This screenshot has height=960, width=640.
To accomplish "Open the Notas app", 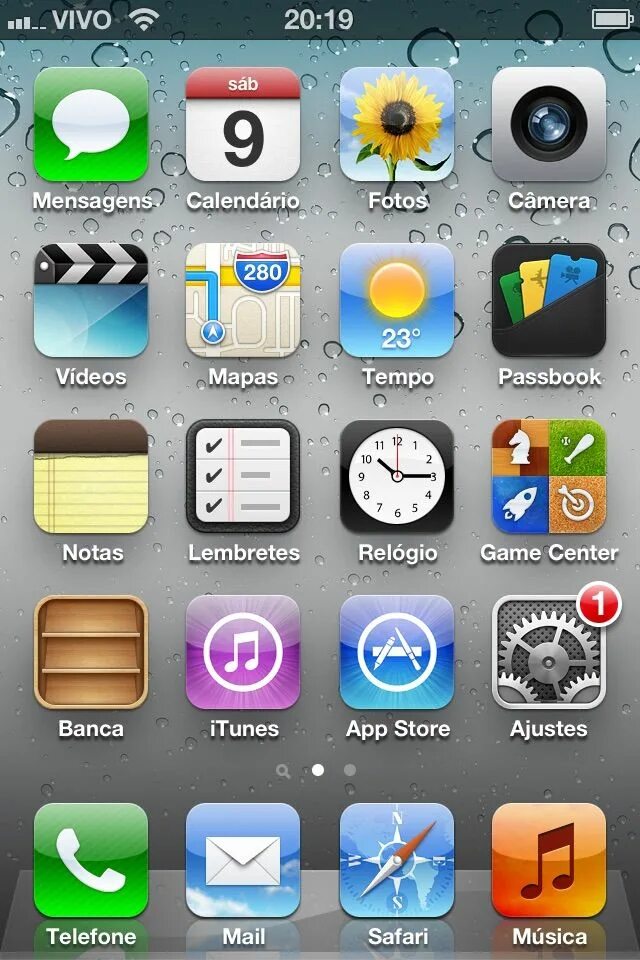I will click(x=91, y=476).
